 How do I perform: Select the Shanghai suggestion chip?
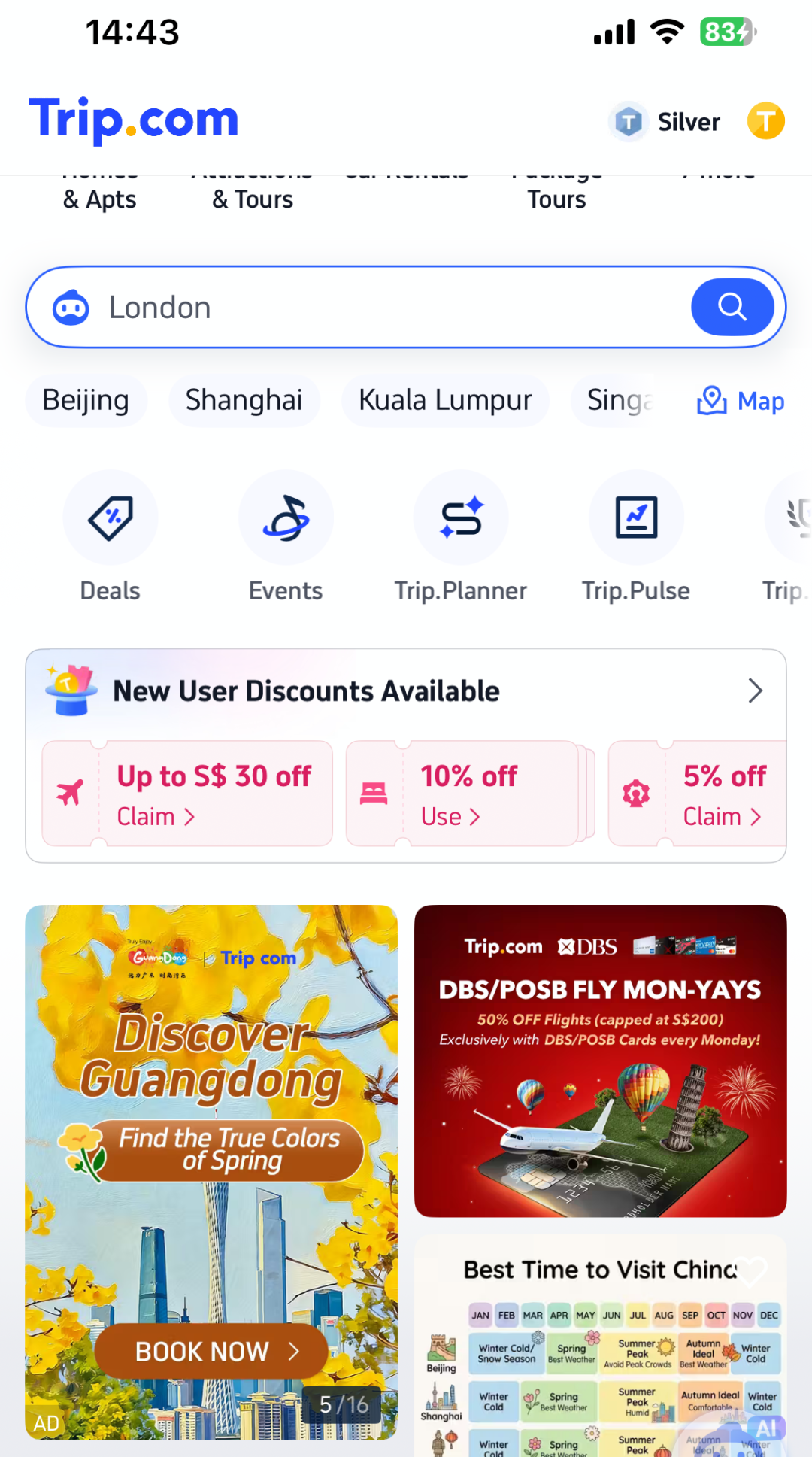point(244,400)
